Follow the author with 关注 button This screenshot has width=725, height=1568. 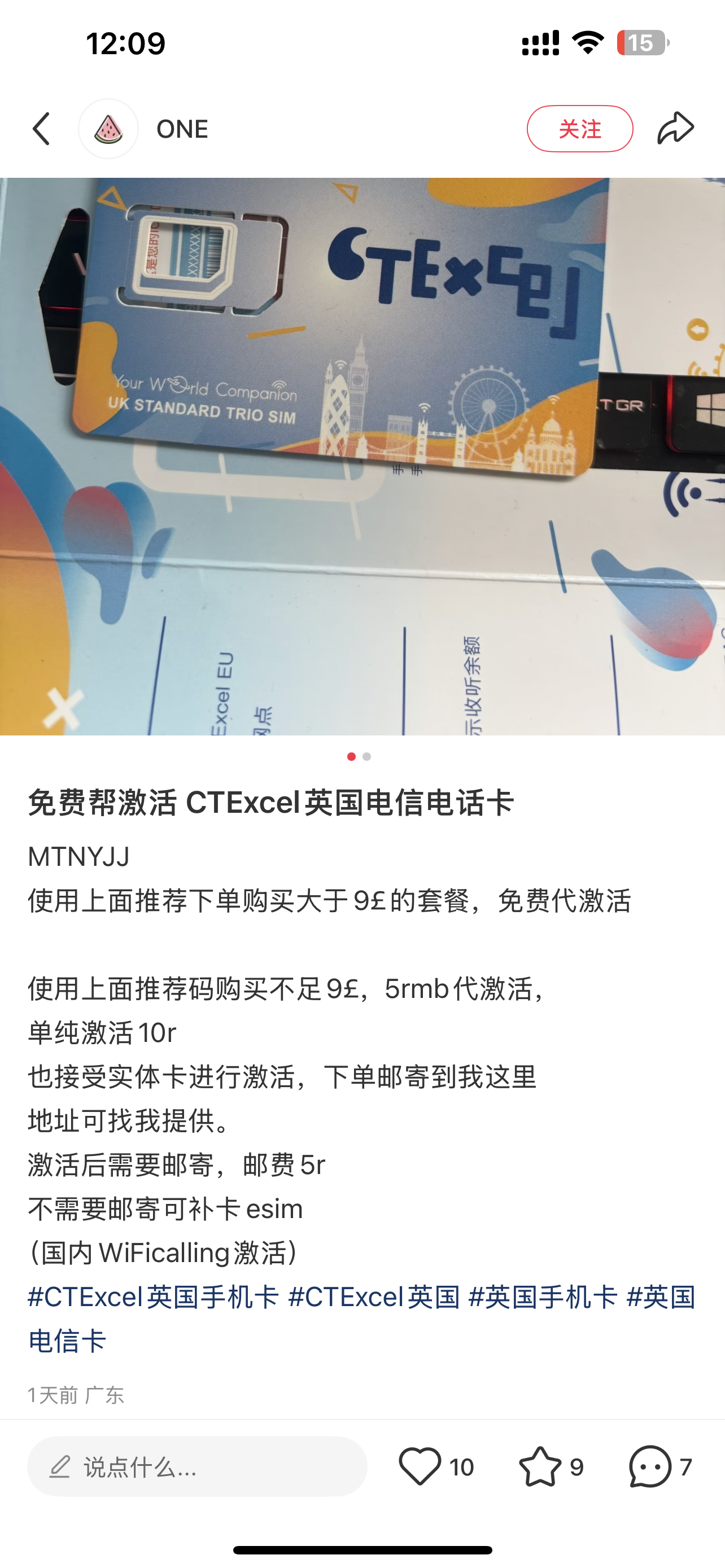(x=579, y=129)
